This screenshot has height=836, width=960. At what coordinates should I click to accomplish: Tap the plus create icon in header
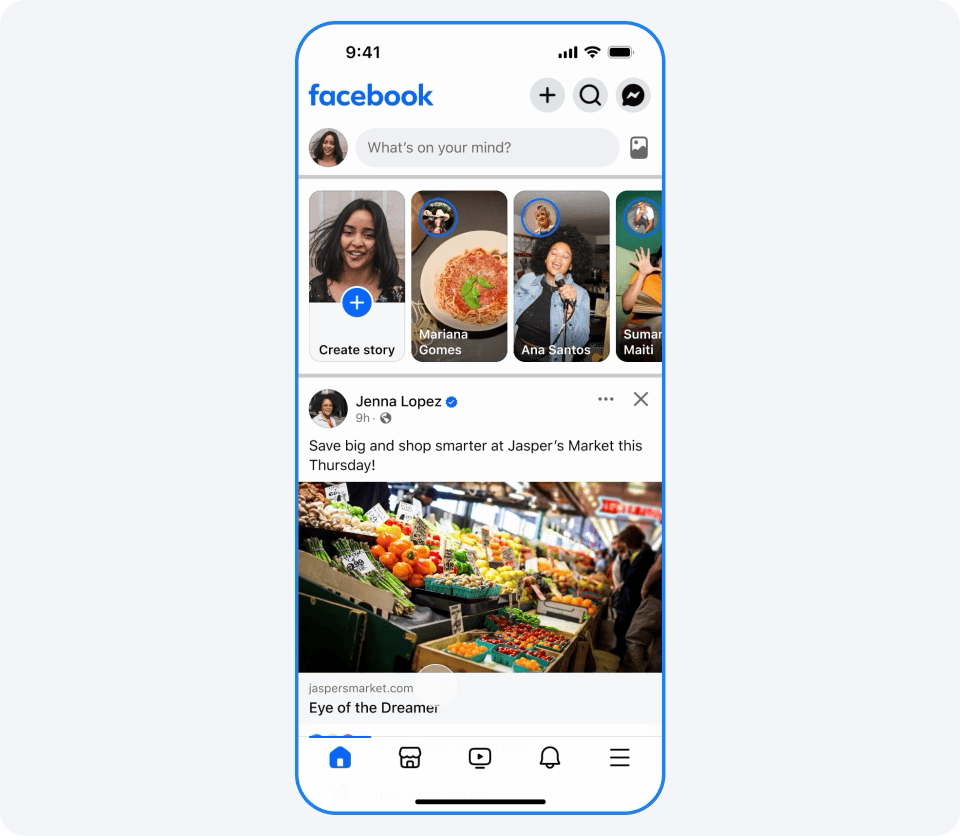pyautogui.click(x=547, y=95)
